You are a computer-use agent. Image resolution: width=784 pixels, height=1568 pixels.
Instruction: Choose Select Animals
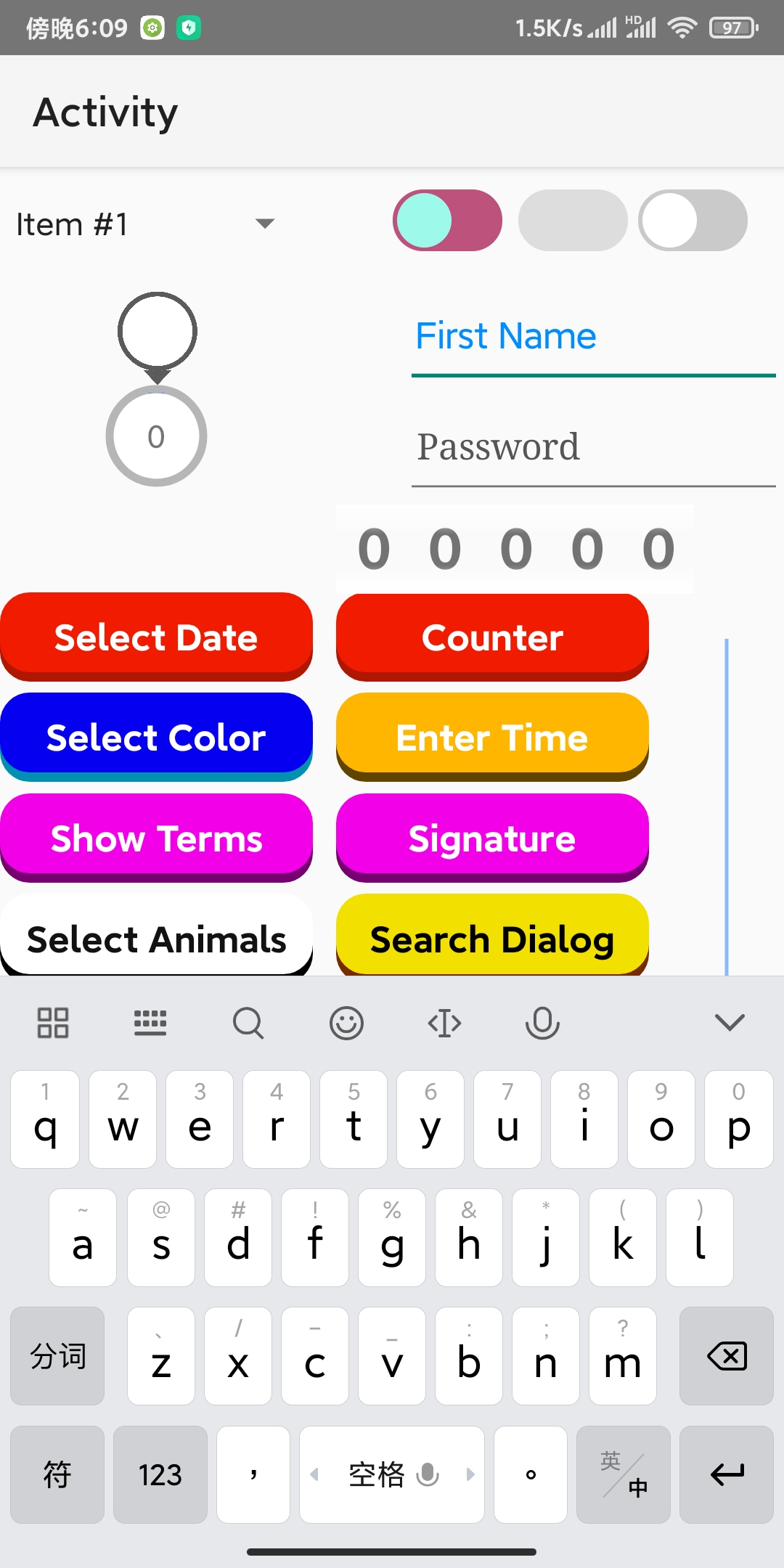pos(156,938)
